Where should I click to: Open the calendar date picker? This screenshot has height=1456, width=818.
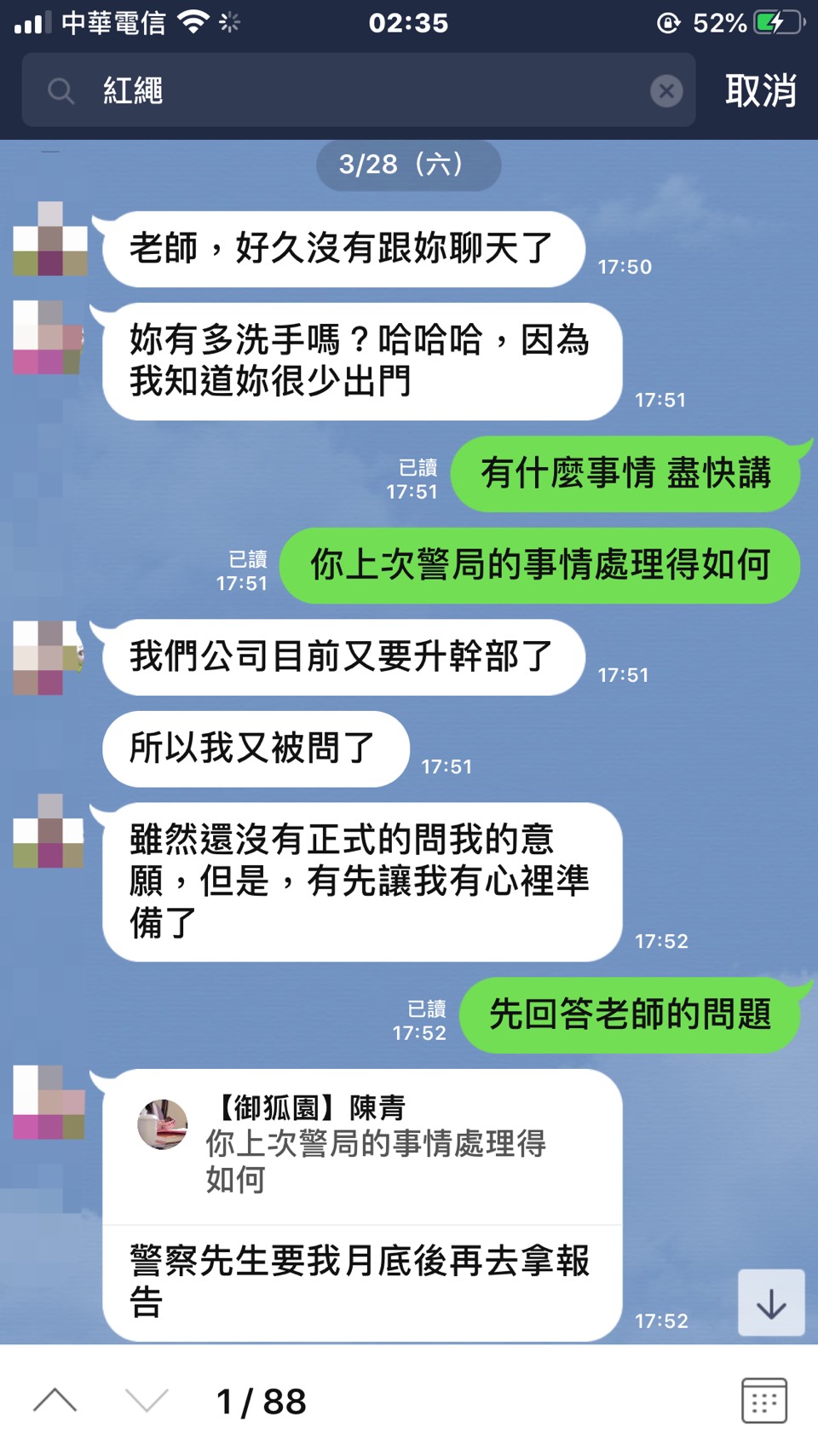763,1400
